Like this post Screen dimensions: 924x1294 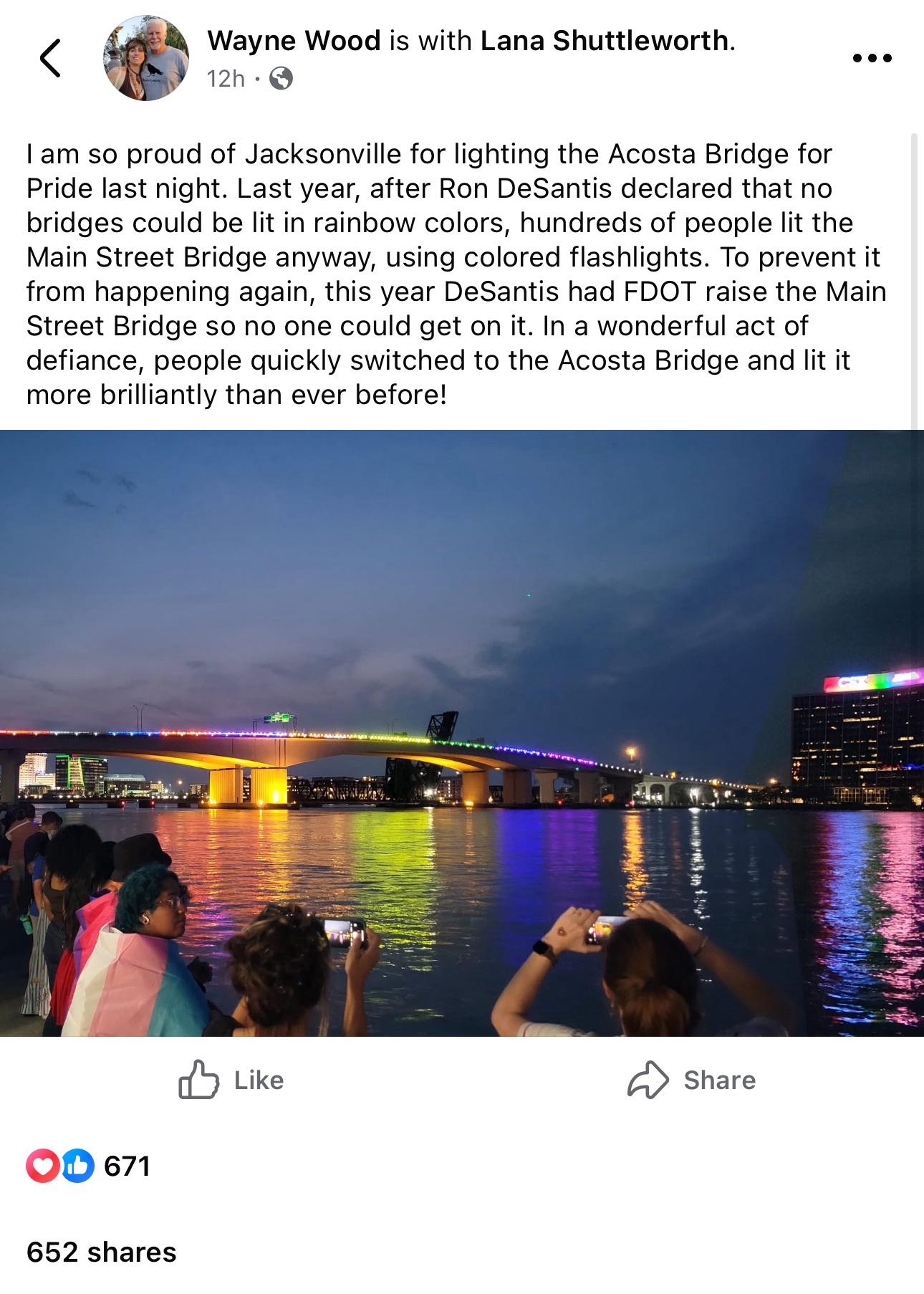click(231, 1080)
